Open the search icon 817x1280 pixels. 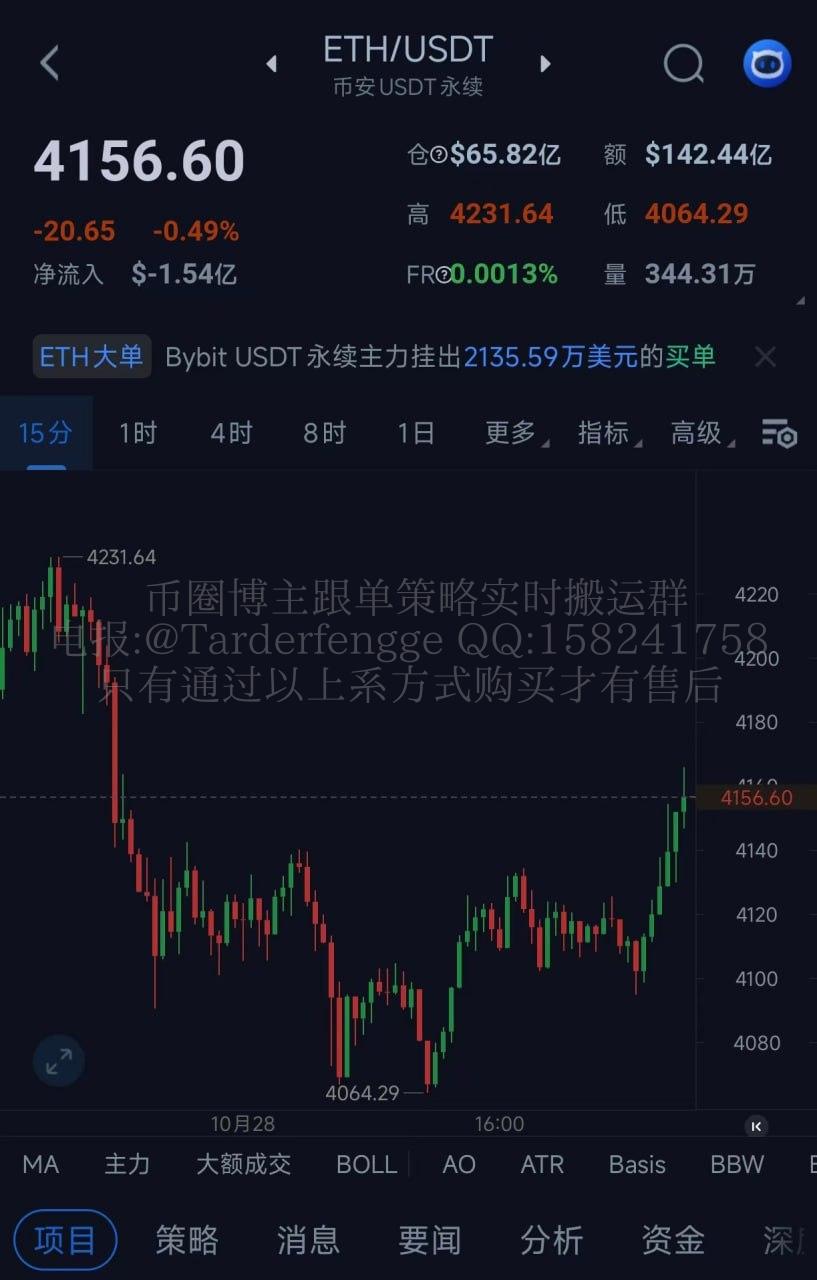[683, 64]
